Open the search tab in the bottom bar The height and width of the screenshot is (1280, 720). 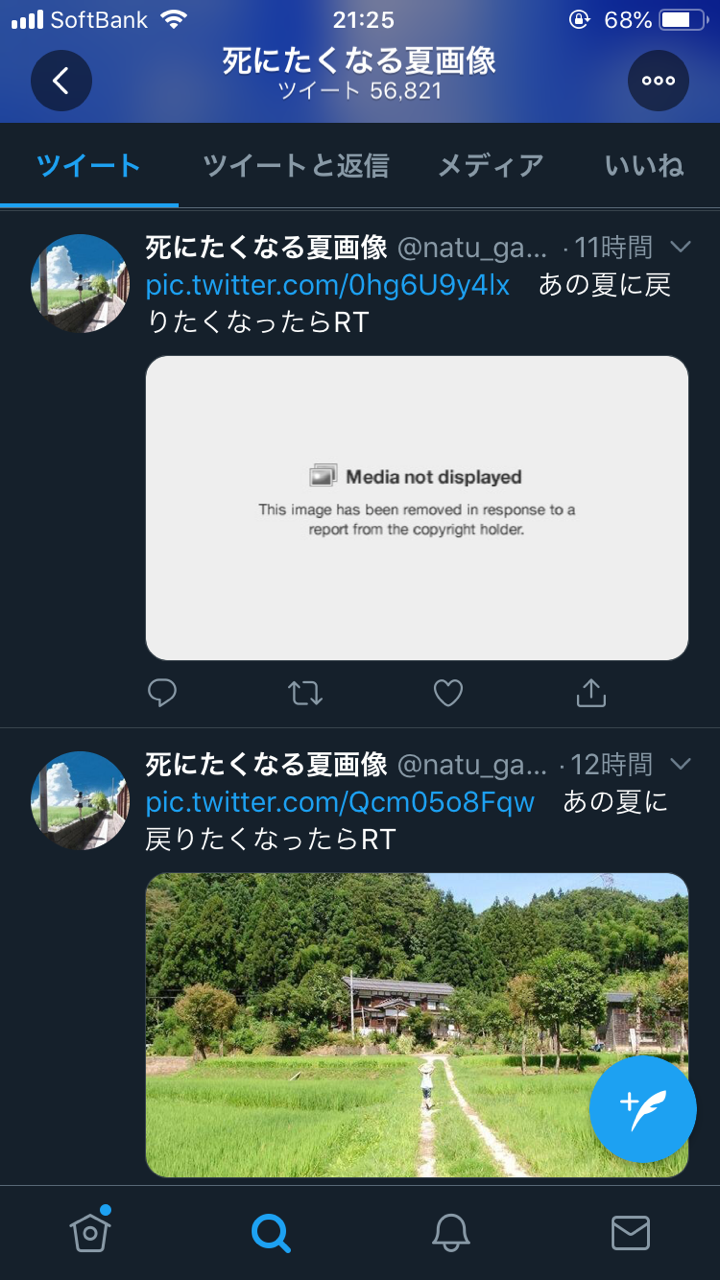point(270,1231)
